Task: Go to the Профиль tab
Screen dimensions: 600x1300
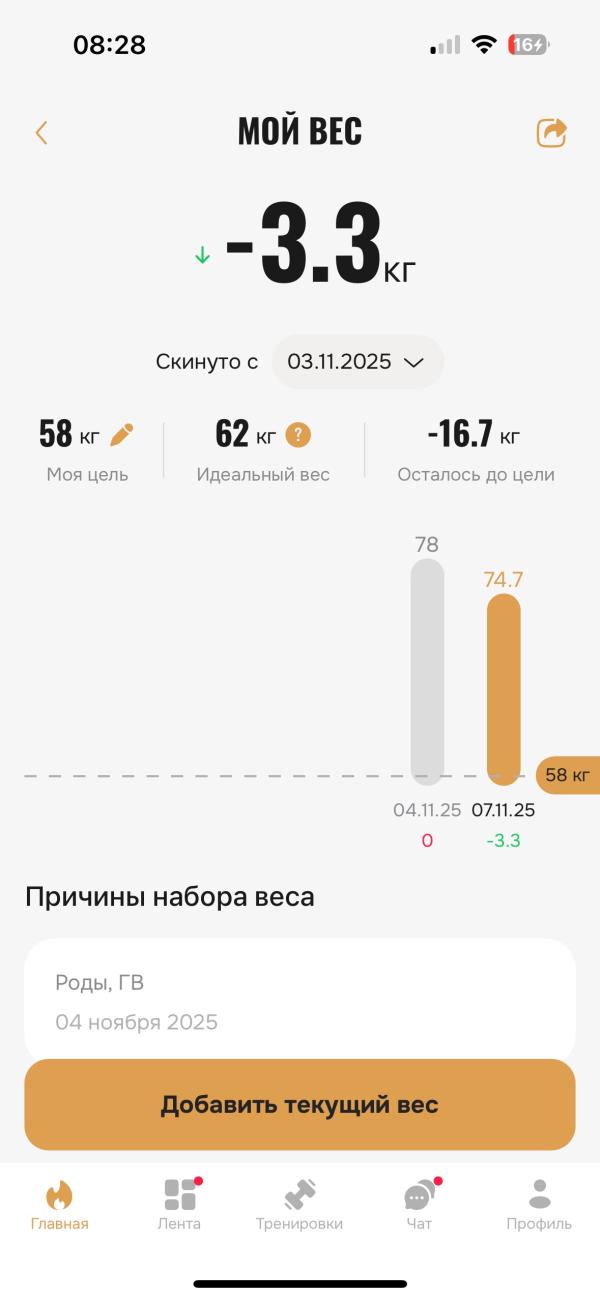Action: pyautogui.click(x=539, y=1205)
